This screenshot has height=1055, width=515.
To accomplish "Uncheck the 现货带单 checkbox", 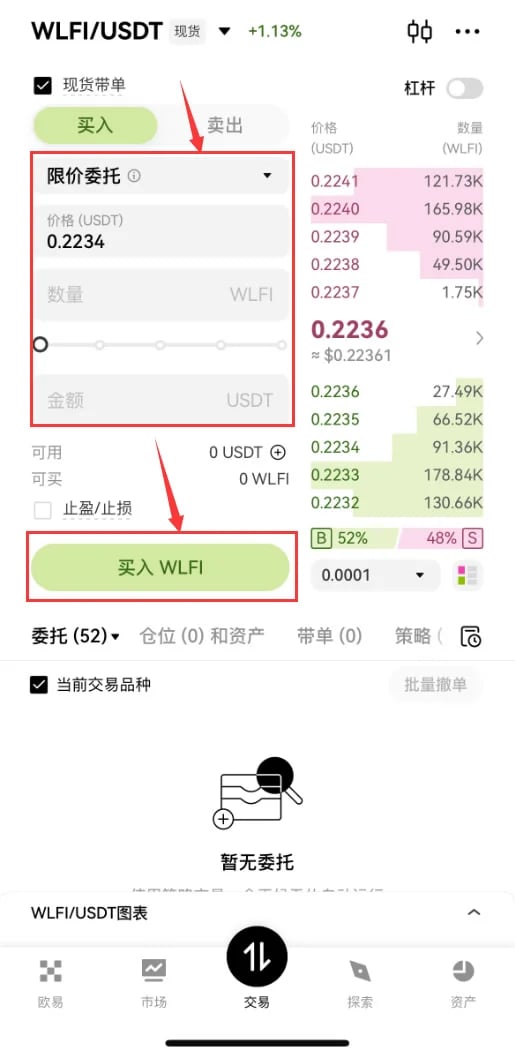I will [42, 85].
